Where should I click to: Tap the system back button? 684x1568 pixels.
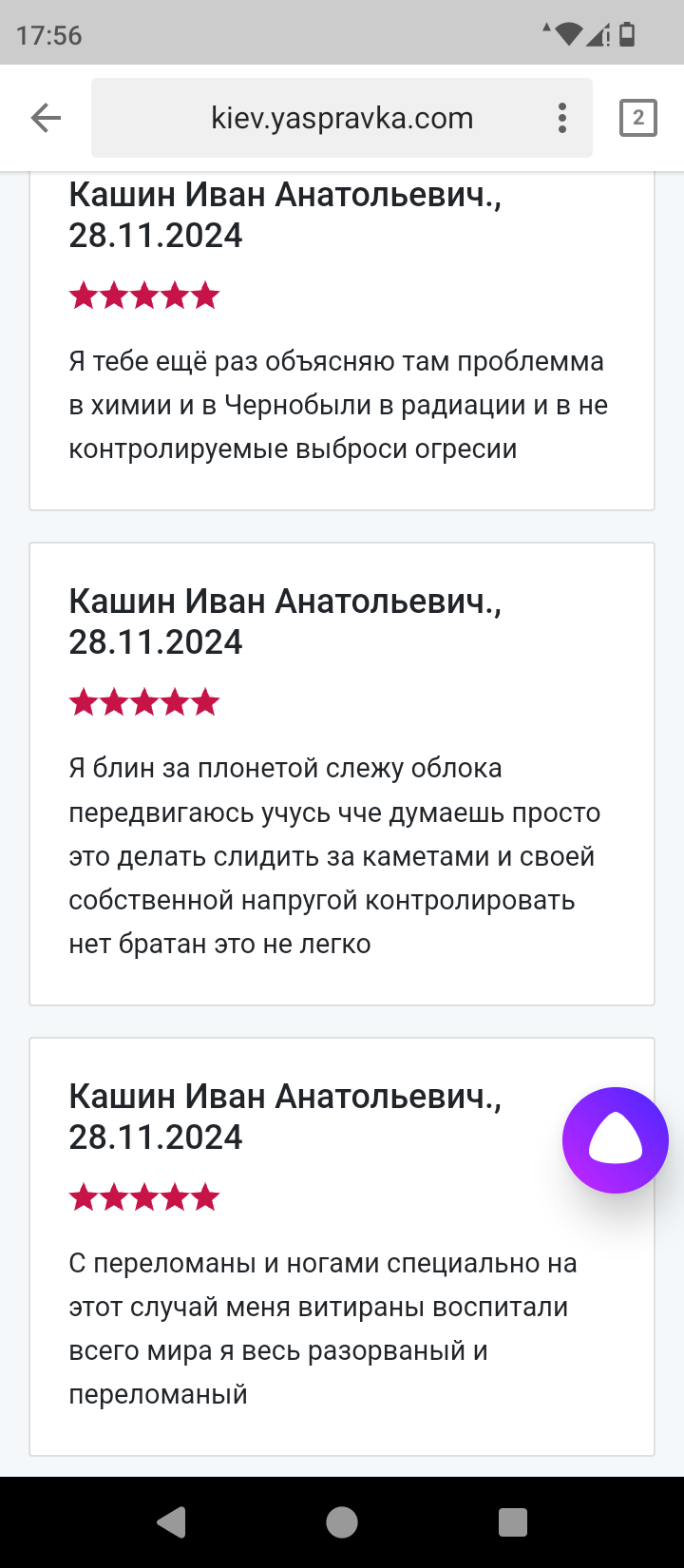point(171,1522)
